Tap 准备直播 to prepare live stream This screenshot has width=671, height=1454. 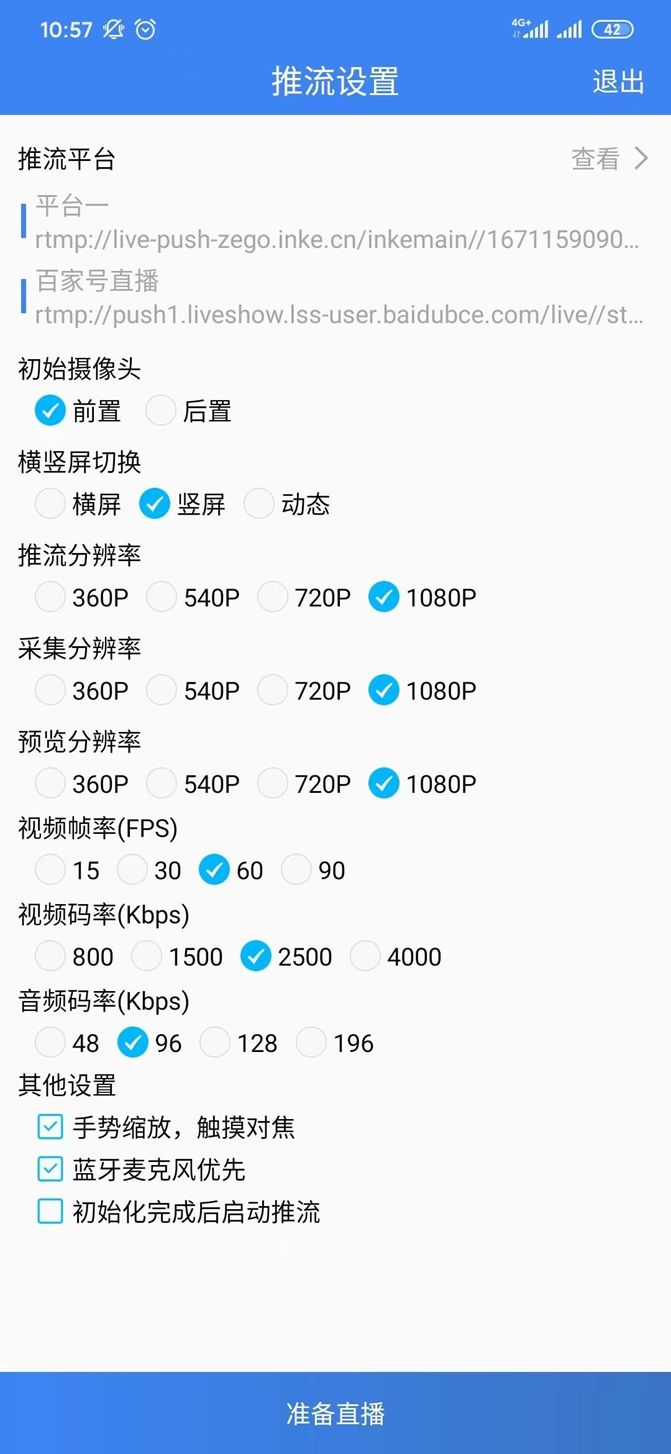(x=335, y=1413)
